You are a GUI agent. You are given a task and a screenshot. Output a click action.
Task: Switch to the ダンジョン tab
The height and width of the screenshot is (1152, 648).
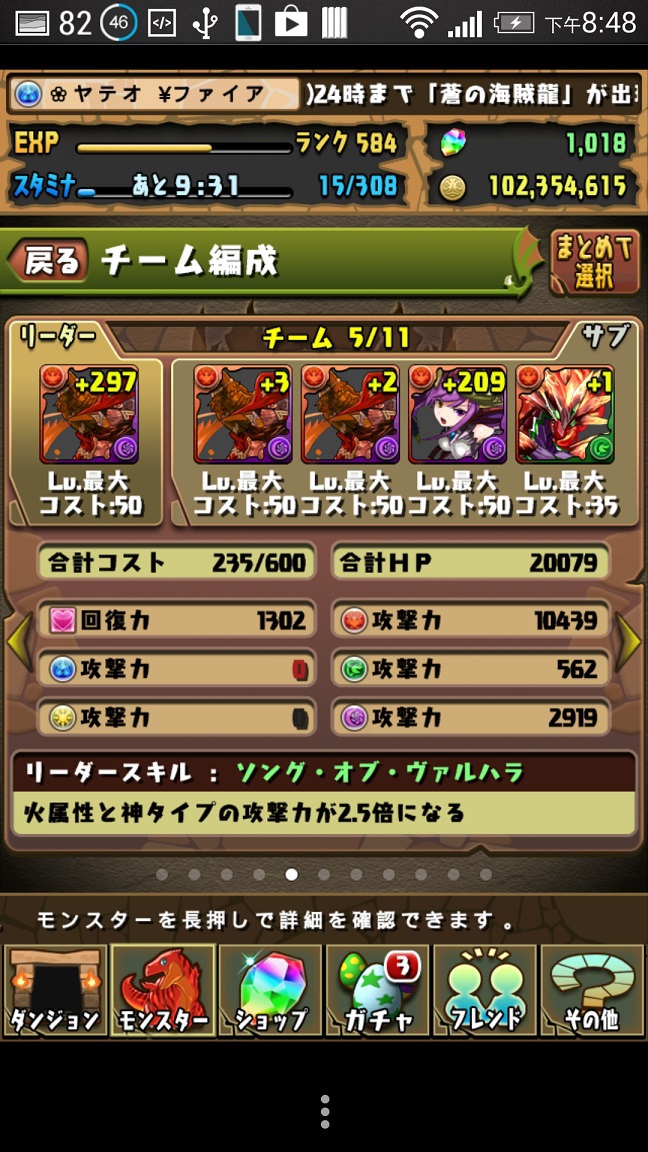pyautogui.click(x=55, y=990)
